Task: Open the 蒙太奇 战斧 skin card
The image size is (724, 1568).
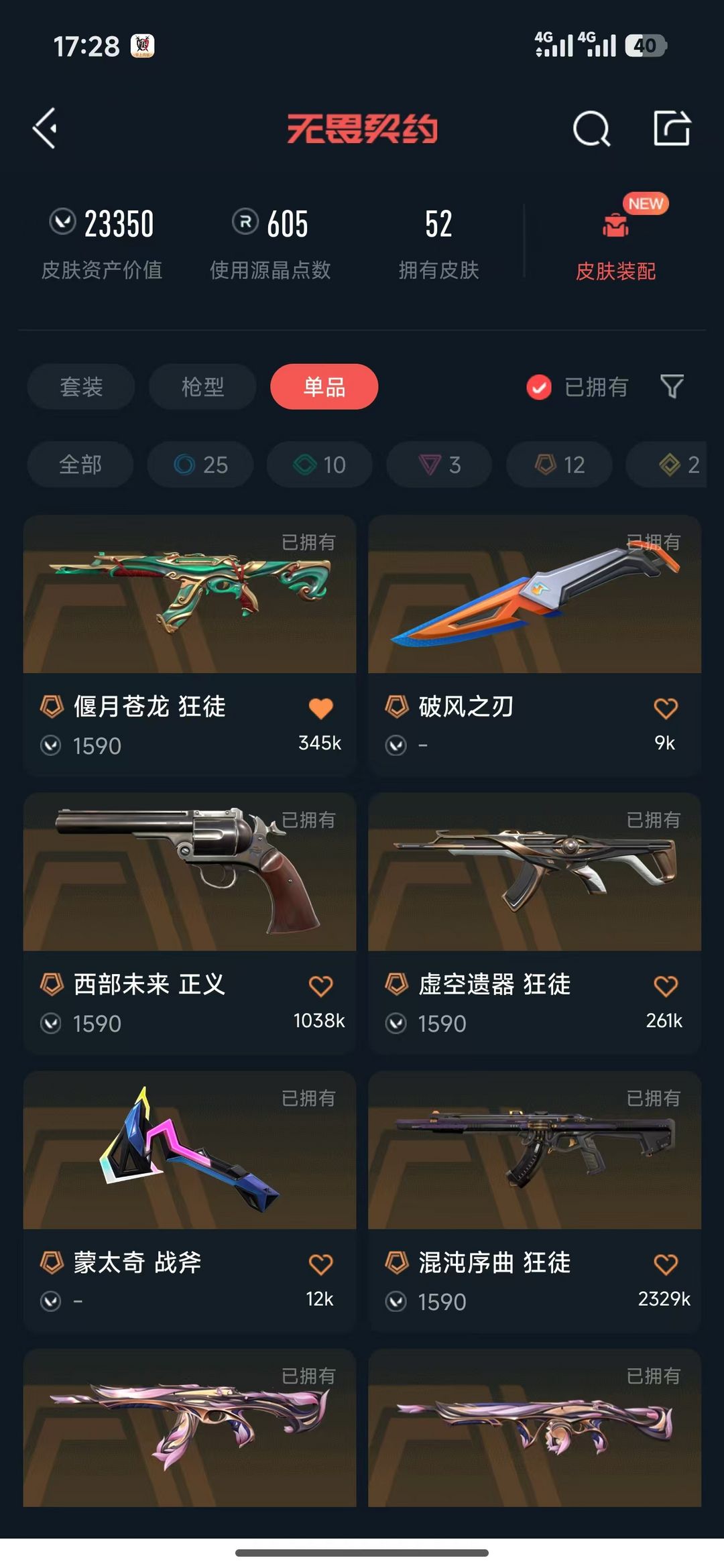Action: (190, 1202)
